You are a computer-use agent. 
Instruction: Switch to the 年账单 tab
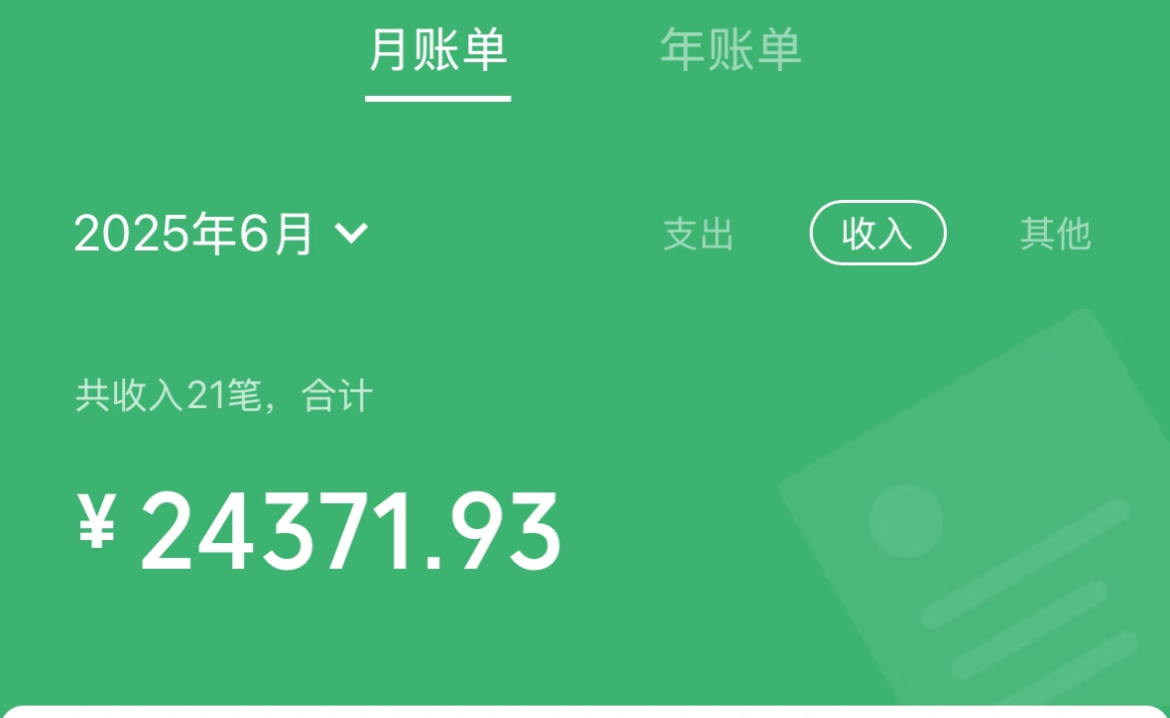[x=731, y=50]
